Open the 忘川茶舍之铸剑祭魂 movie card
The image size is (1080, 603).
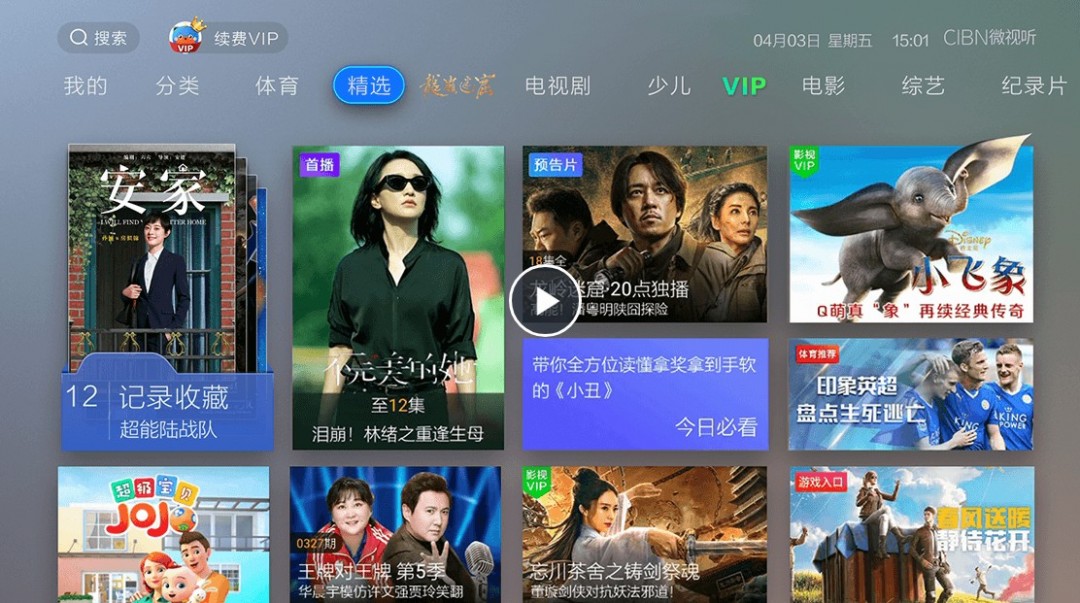click(644, 535)
